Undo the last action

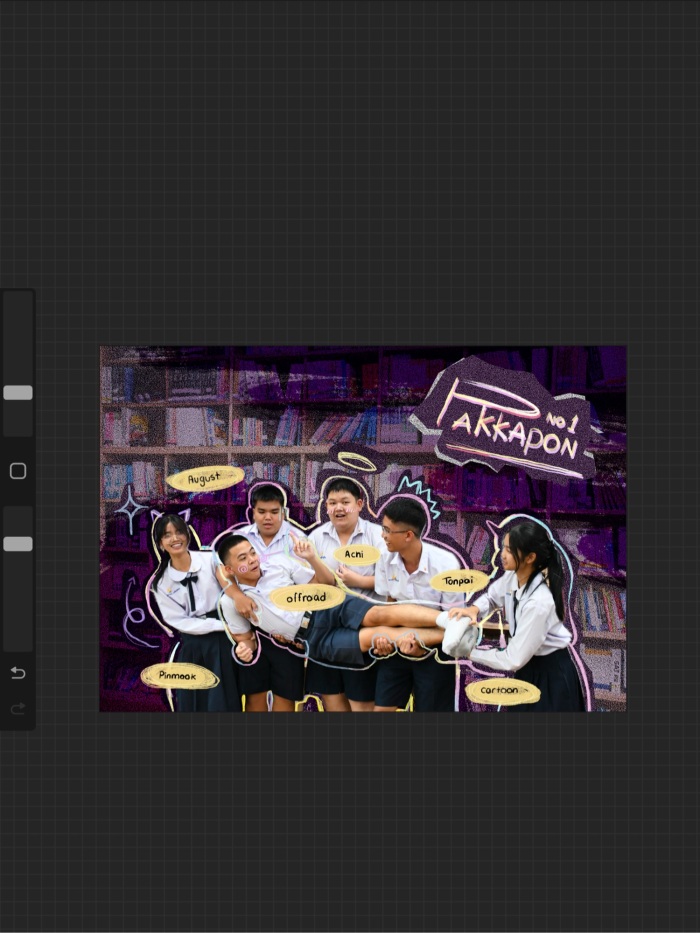coord(18,673)
